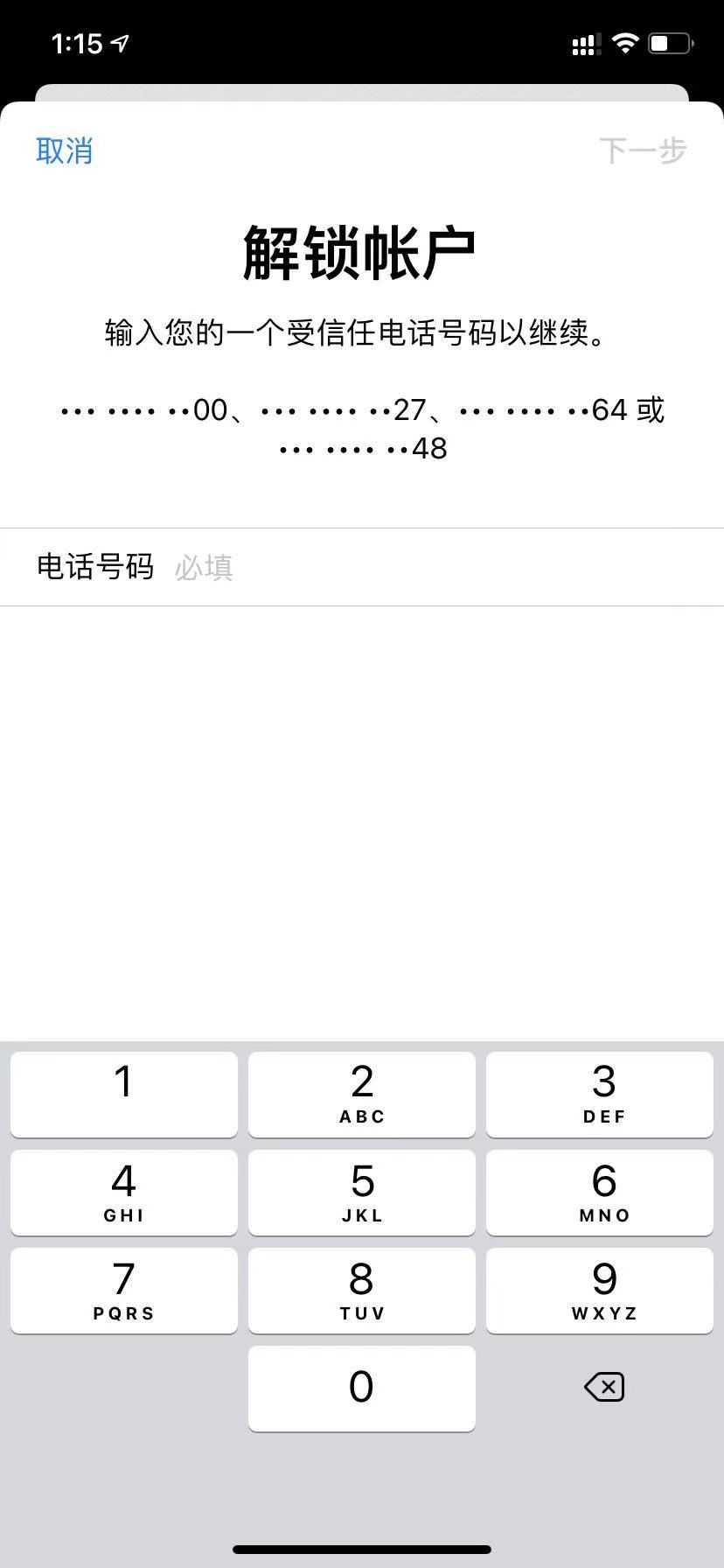This screenshot has height=1568, width=724.
Task: Focus the 电话号码 input field
Action: tap(437, 567)
